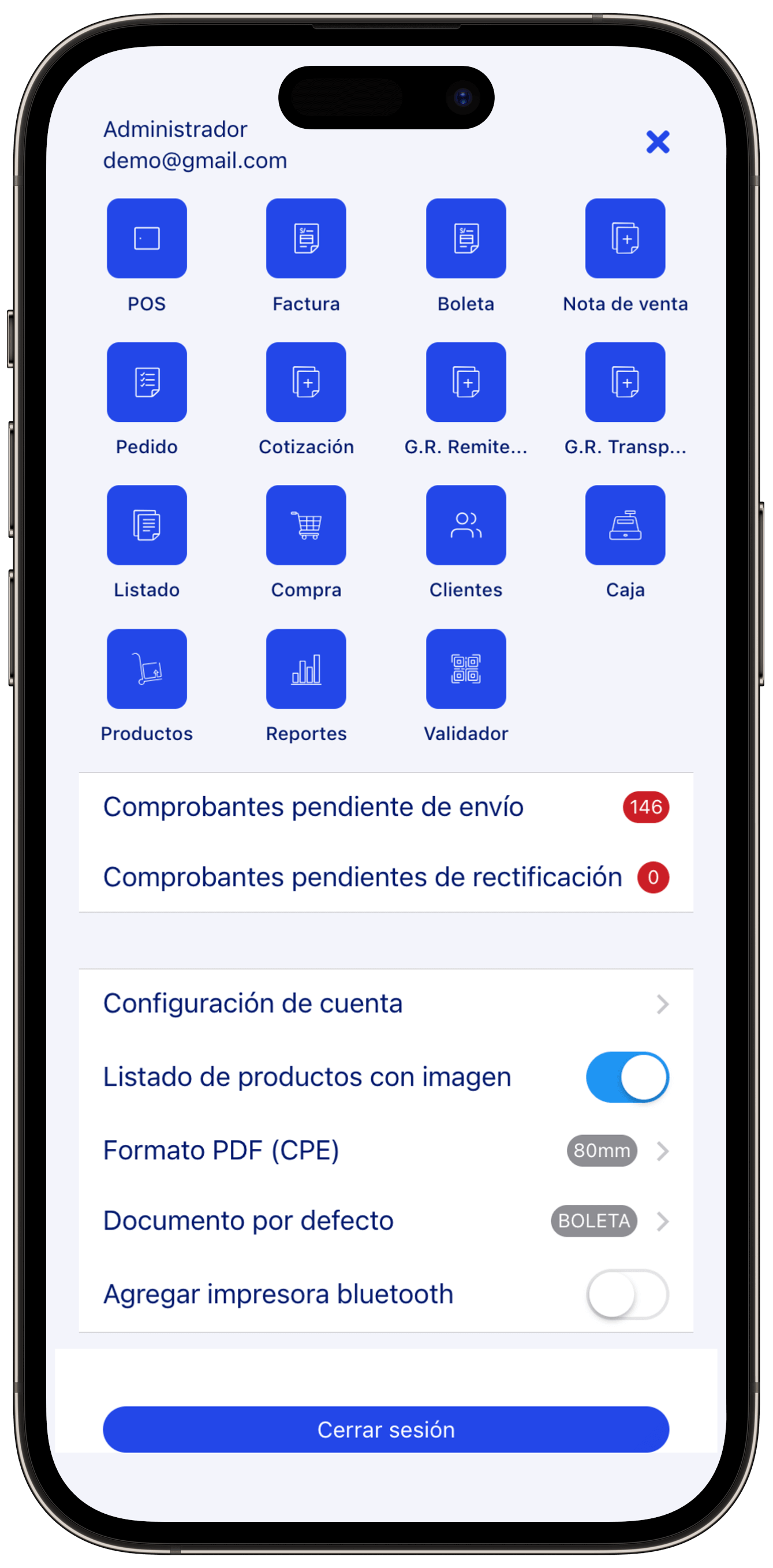This screenshot has height=1568, width=773.
Task: Open Caja
Action: 625,525
